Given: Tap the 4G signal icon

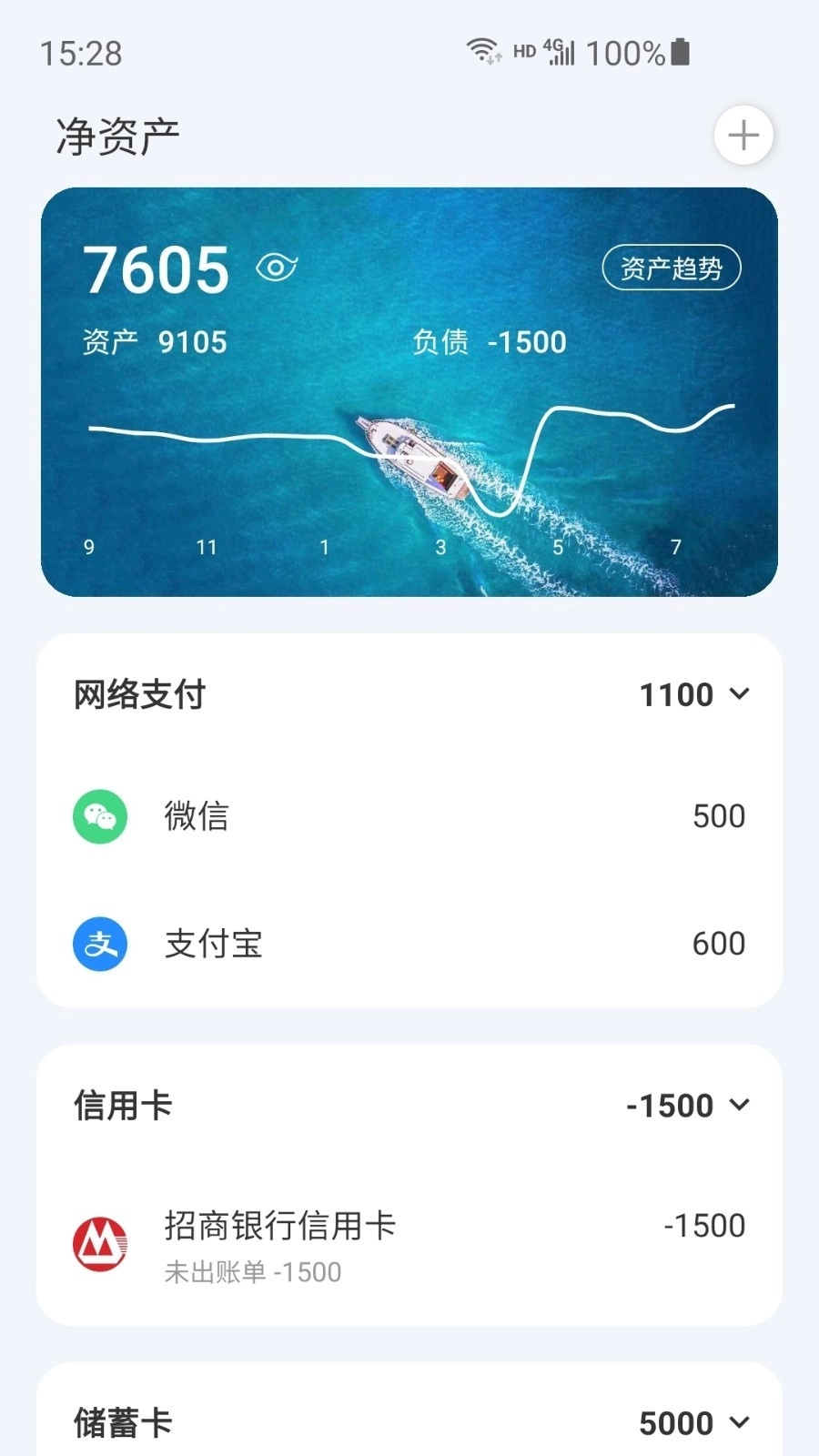Looking at the screenshot, I should pyautogui.click(x=559, y=51).
